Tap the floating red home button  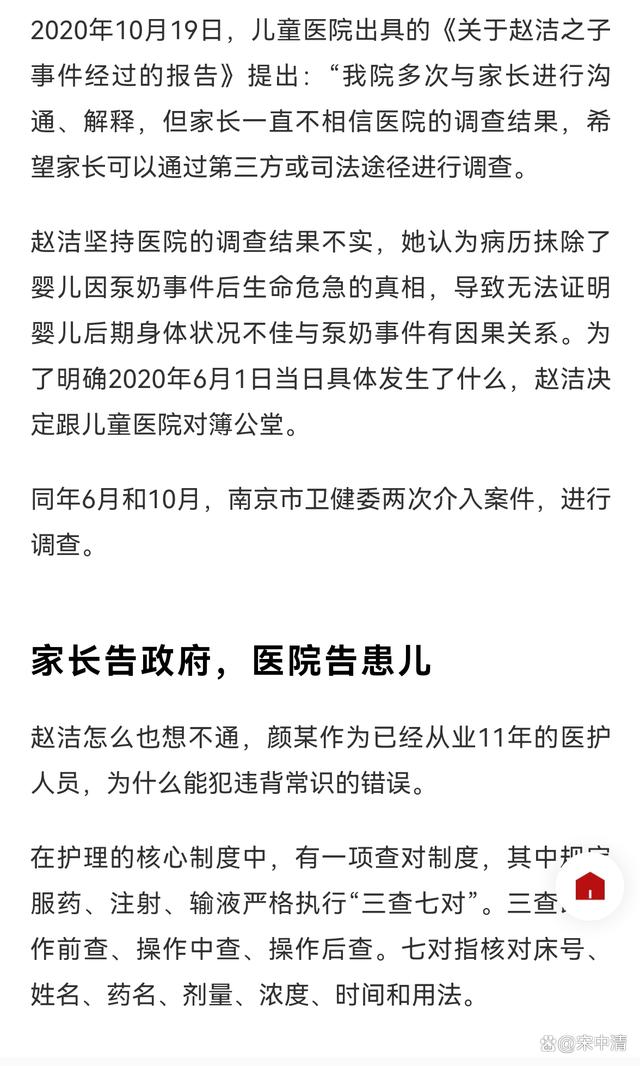[590, 887]
